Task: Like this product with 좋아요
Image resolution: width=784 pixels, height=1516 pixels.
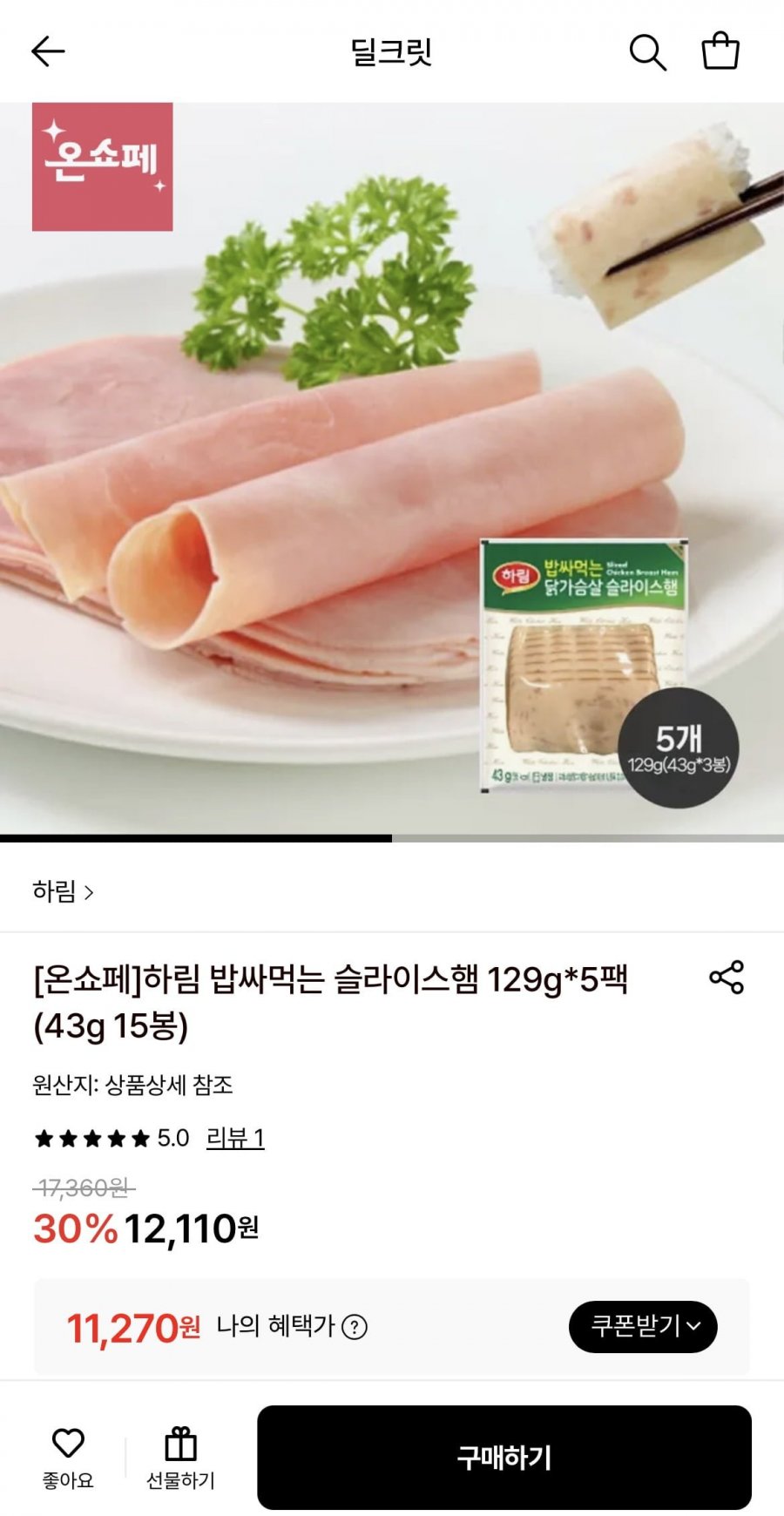Action: pyautogui.click(x=68, y=1458)
